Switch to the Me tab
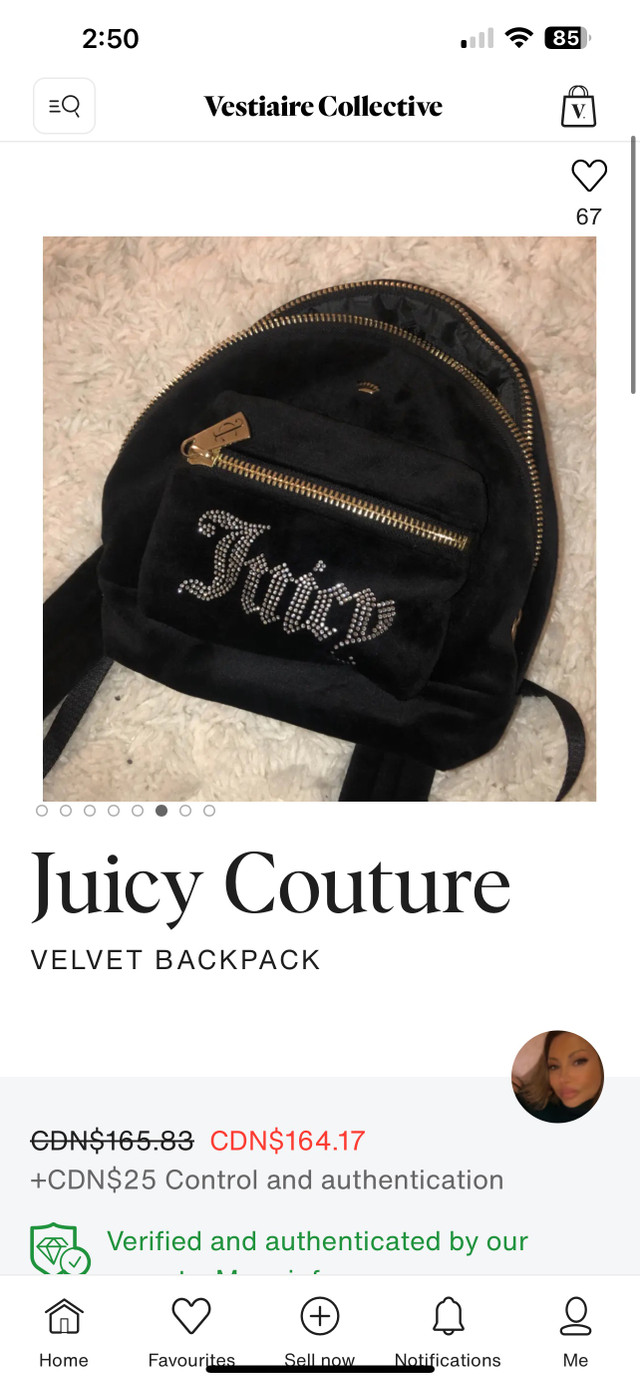Screen dimensions: 640x1385 tap(575, 1331)
